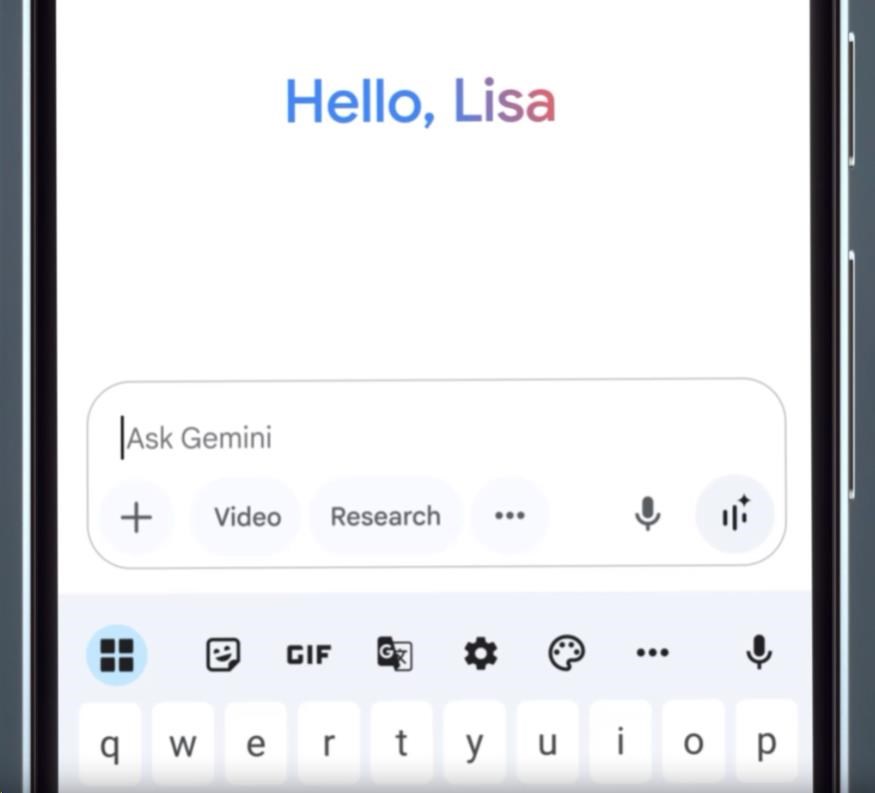Open the keyboard GIF search

[x=308, y=655]
